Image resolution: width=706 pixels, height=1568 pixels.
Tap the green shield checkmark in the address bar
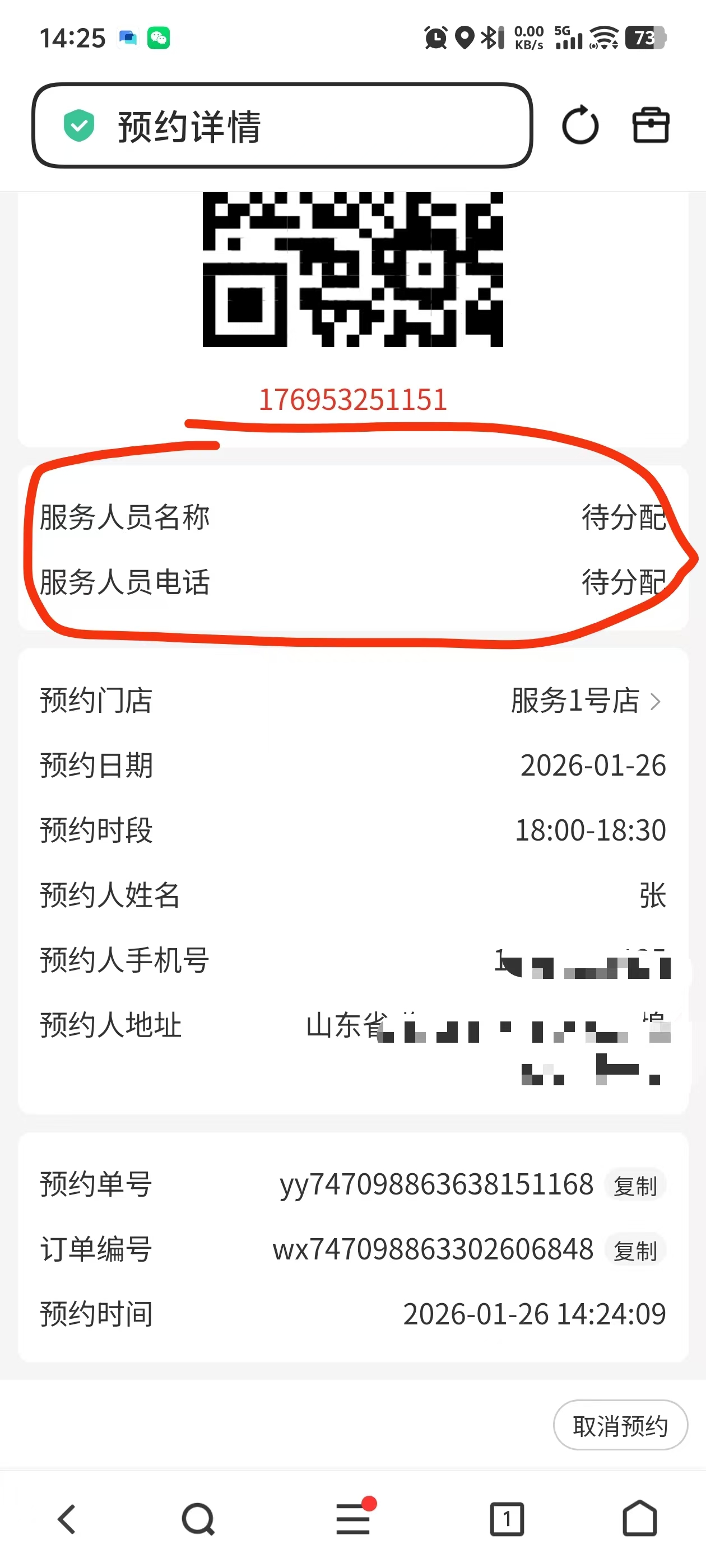(78, 126)
